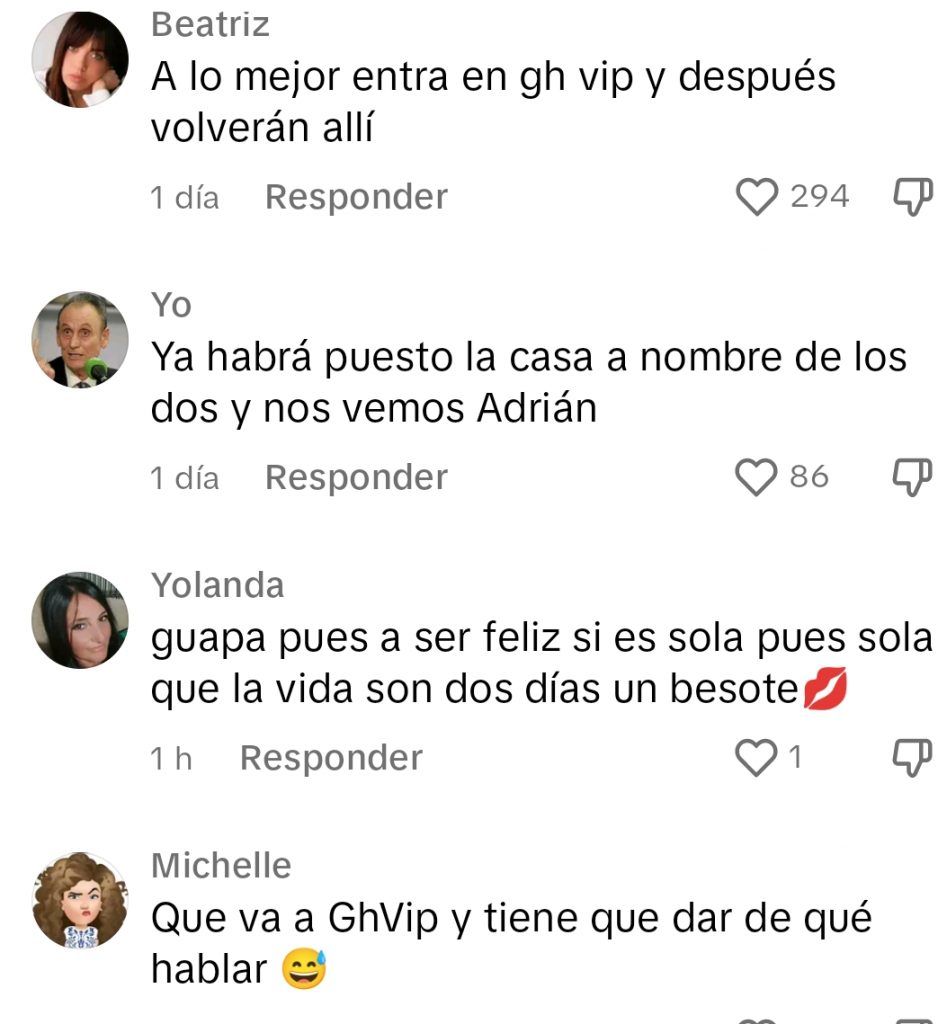Dislike the comment from Yo
Image resolution: width=938 pixels, height=1024 pixels.
click(x=911, y=477)
